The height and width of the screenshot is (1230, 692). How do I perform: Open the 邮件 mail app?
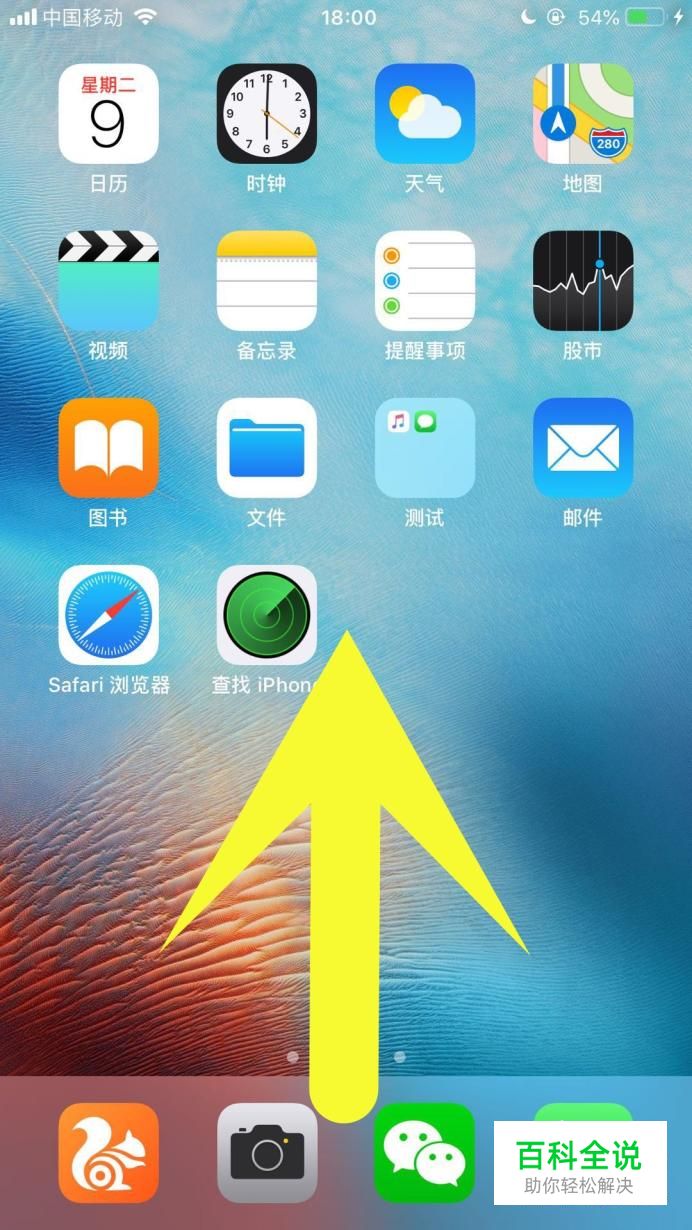point(583,447)
